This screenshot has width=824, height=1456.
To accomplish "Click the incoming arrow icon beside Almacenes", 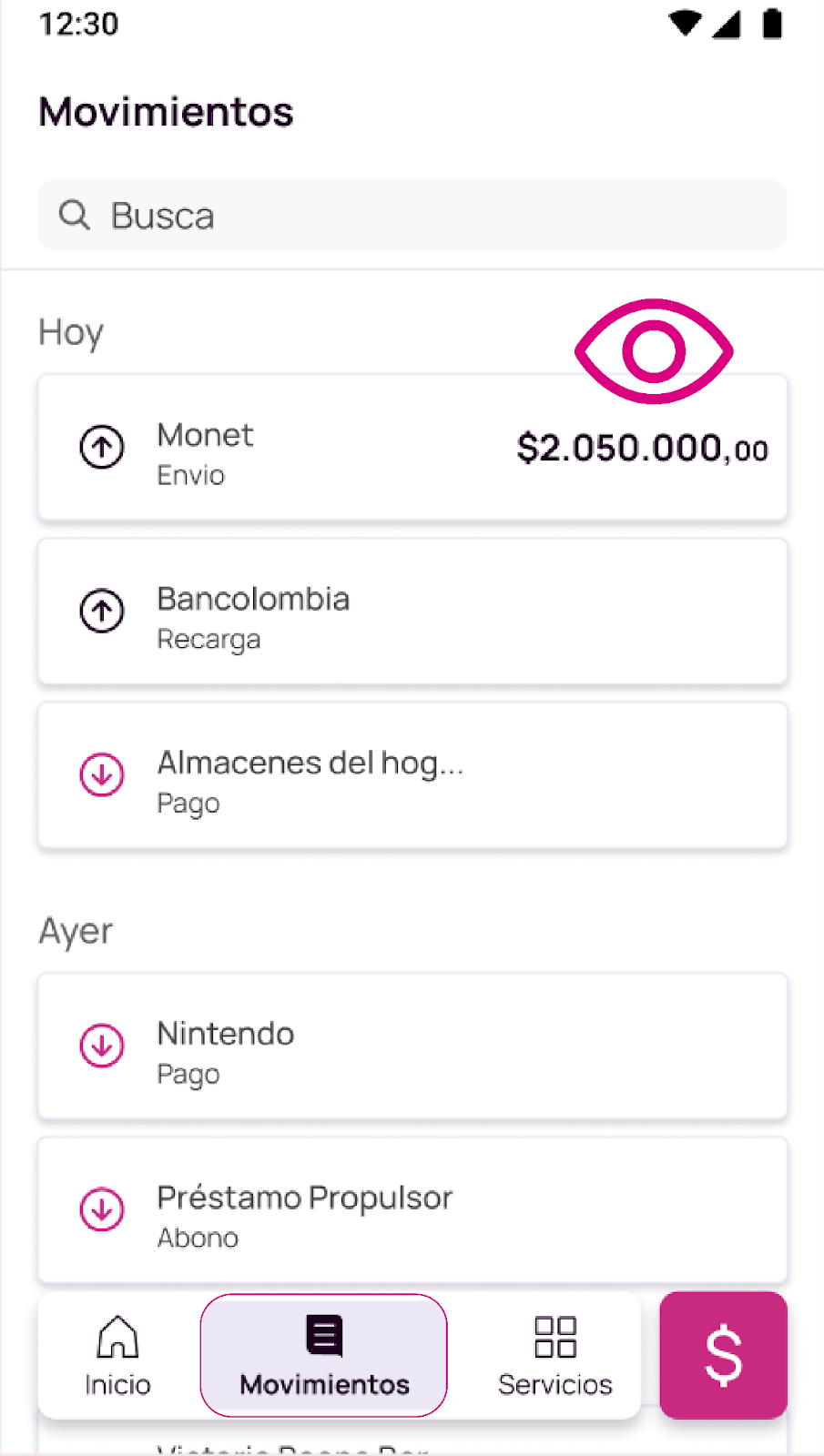I will coord(101,775).
